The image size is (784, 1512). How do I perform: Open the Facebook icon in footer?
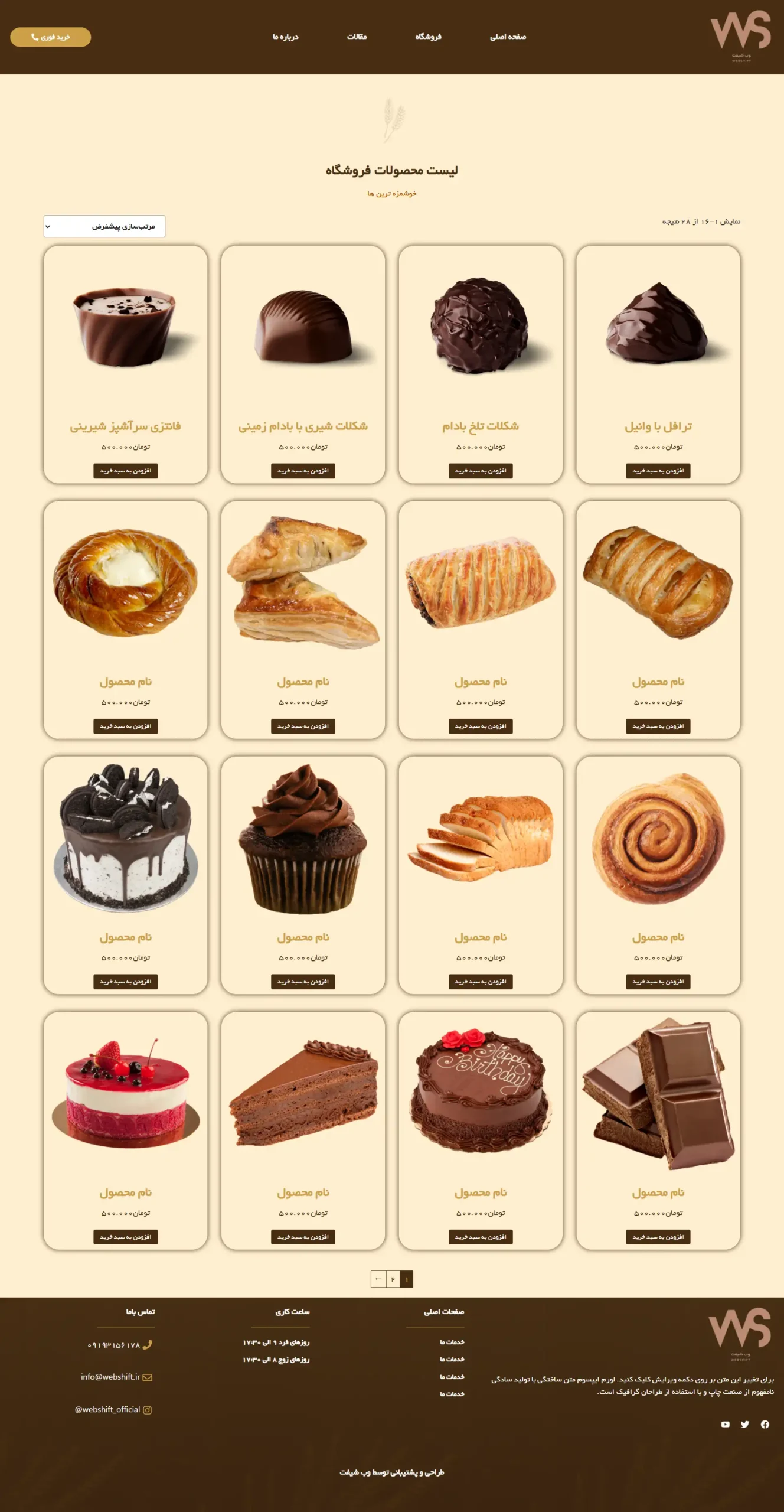pos(765,1424)
